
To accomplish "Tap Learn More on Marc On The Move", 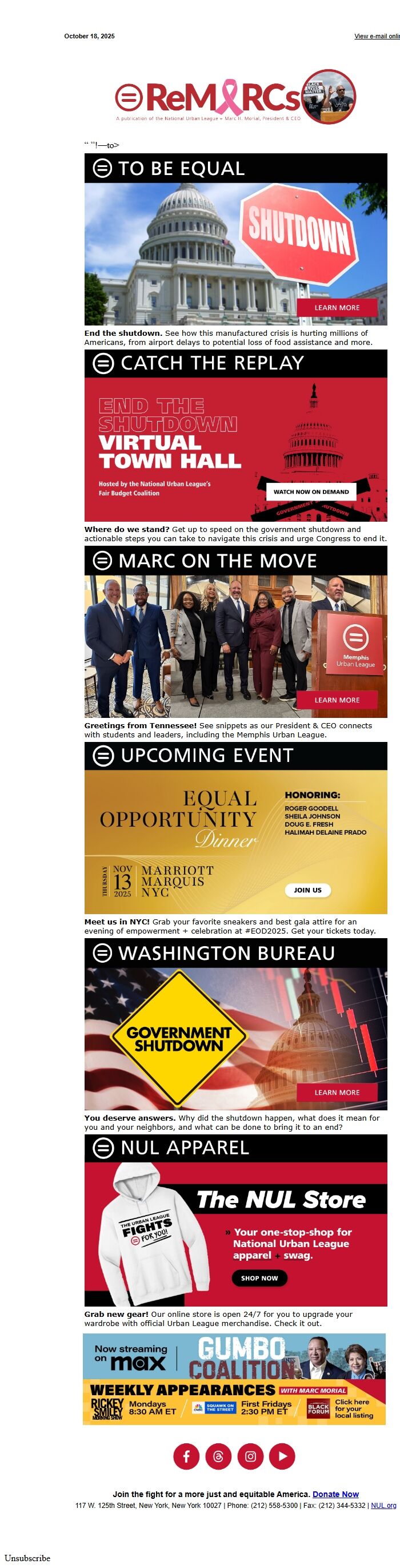I will 337,700.
